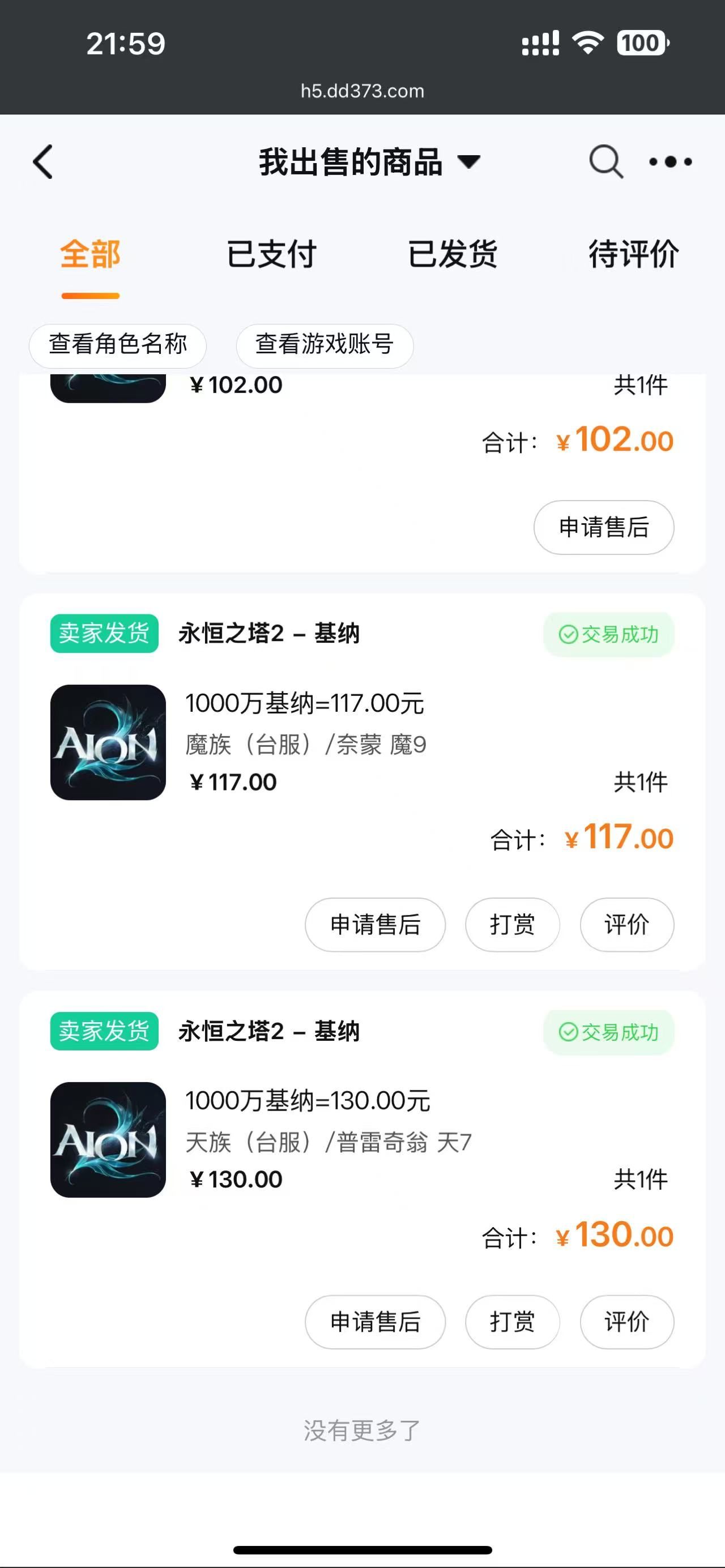This screenshot has width=725, height=1568.
Task: Switch to the 已支付 tab
Action: pos(271,254)
